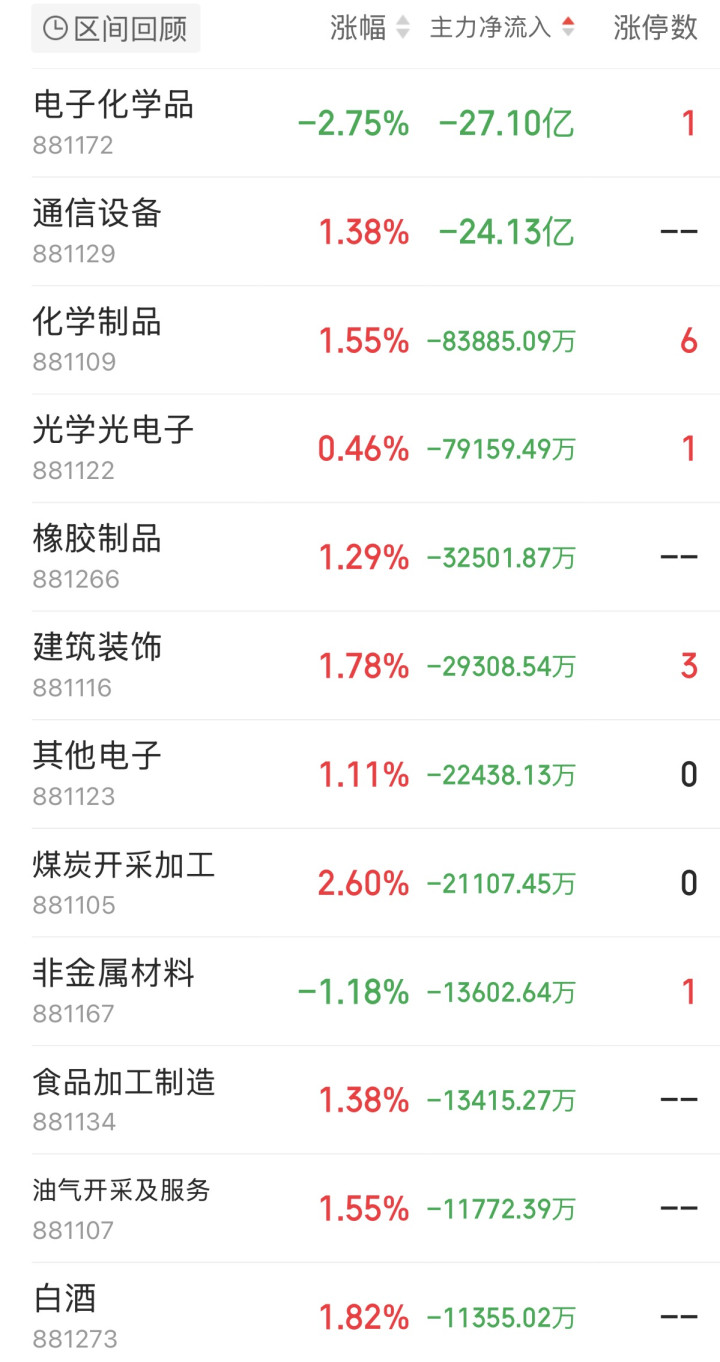Open the 橡胶制品 sector row
Viewport: 720px width, 1362px height.
pos(360,557)
